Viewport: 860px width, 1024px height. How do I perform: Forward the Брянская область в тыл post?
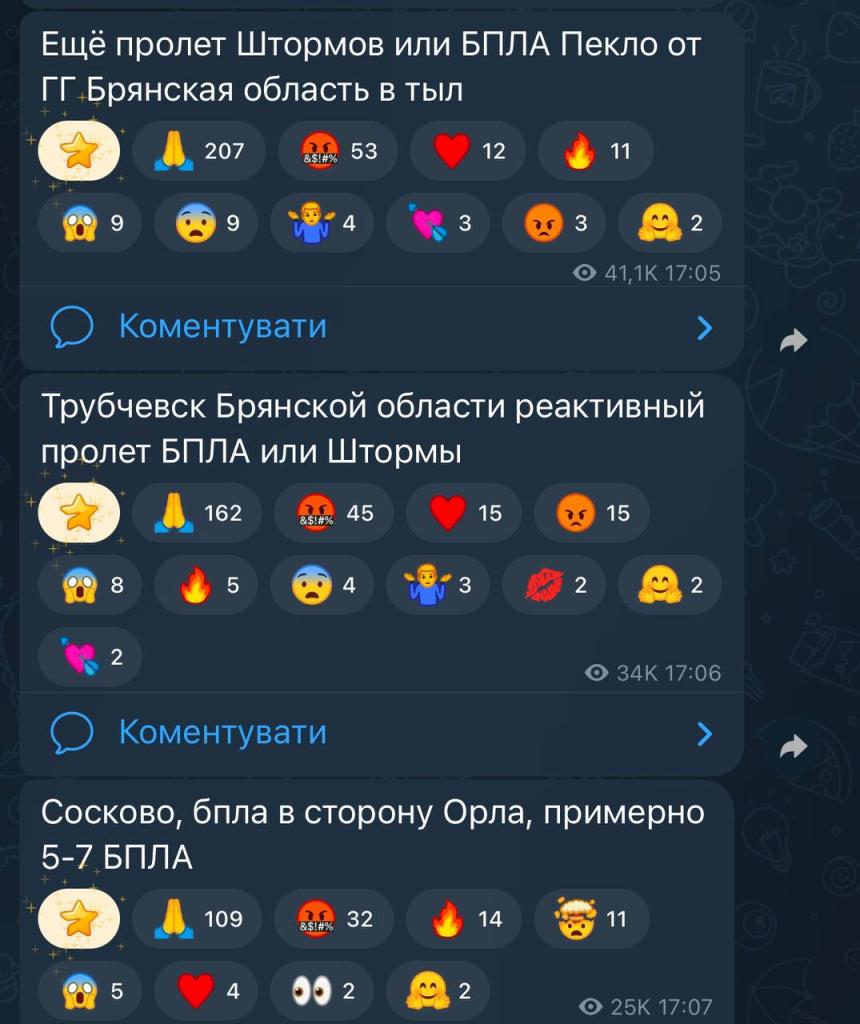pyautogui.click(x=793, y=342)
